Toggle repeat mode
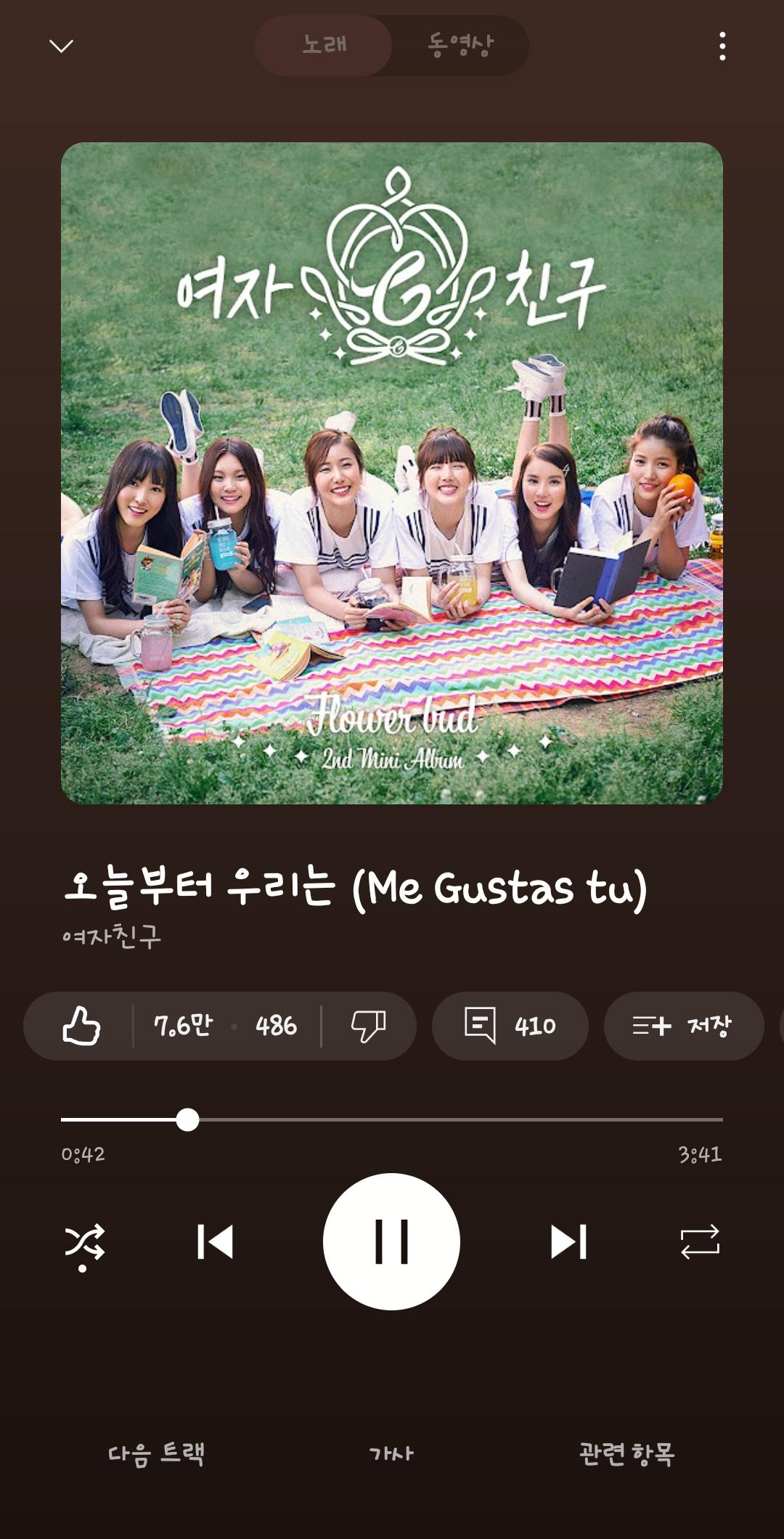Screen dimensions: 784x1539 (700, 1241)
